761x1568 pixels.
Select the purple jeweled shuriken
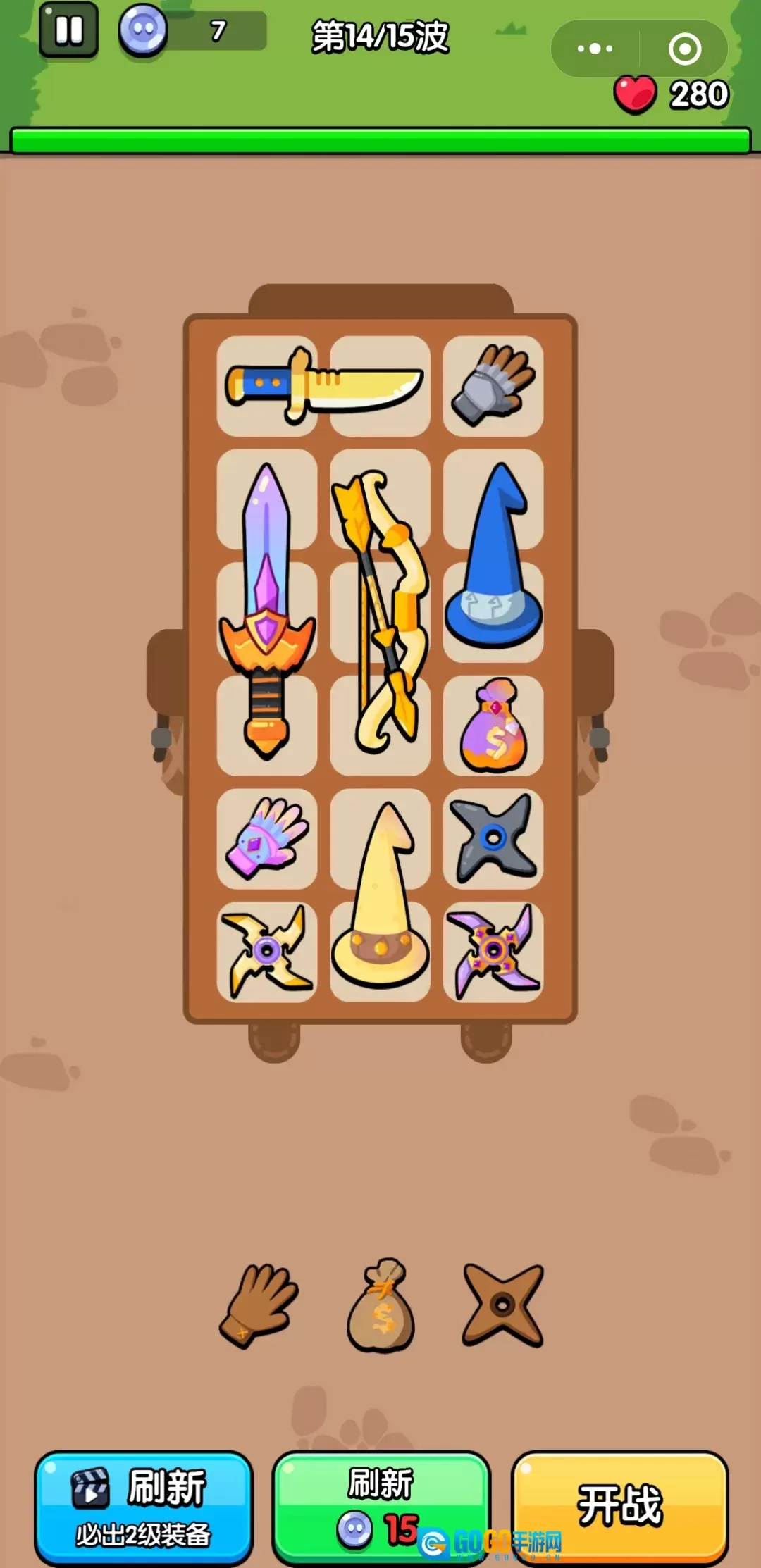point(493,952)
